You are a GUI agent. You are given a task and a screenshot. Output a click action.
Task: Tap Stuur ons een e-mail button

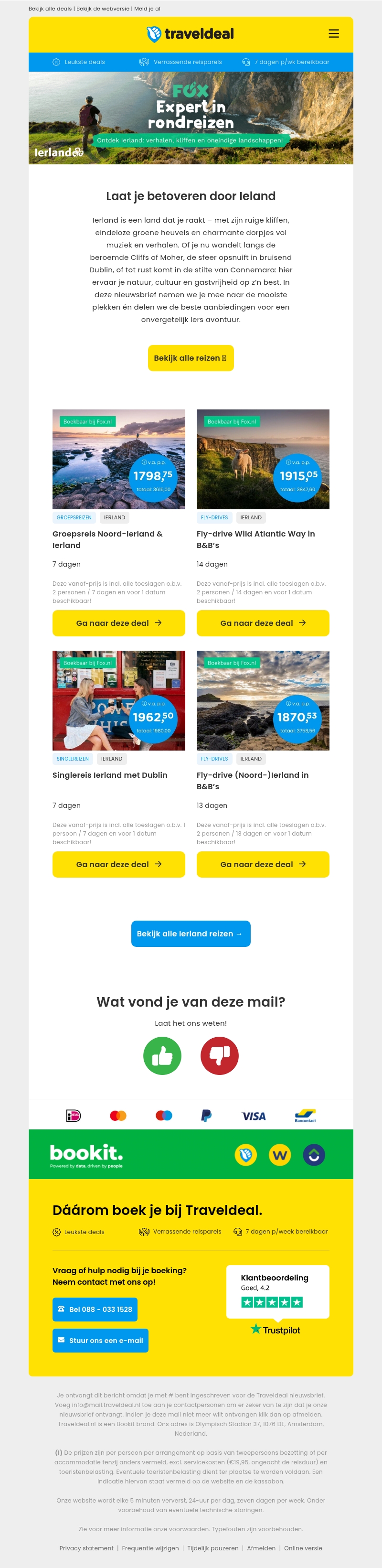pyautogui.click(x=100, y=1340)
